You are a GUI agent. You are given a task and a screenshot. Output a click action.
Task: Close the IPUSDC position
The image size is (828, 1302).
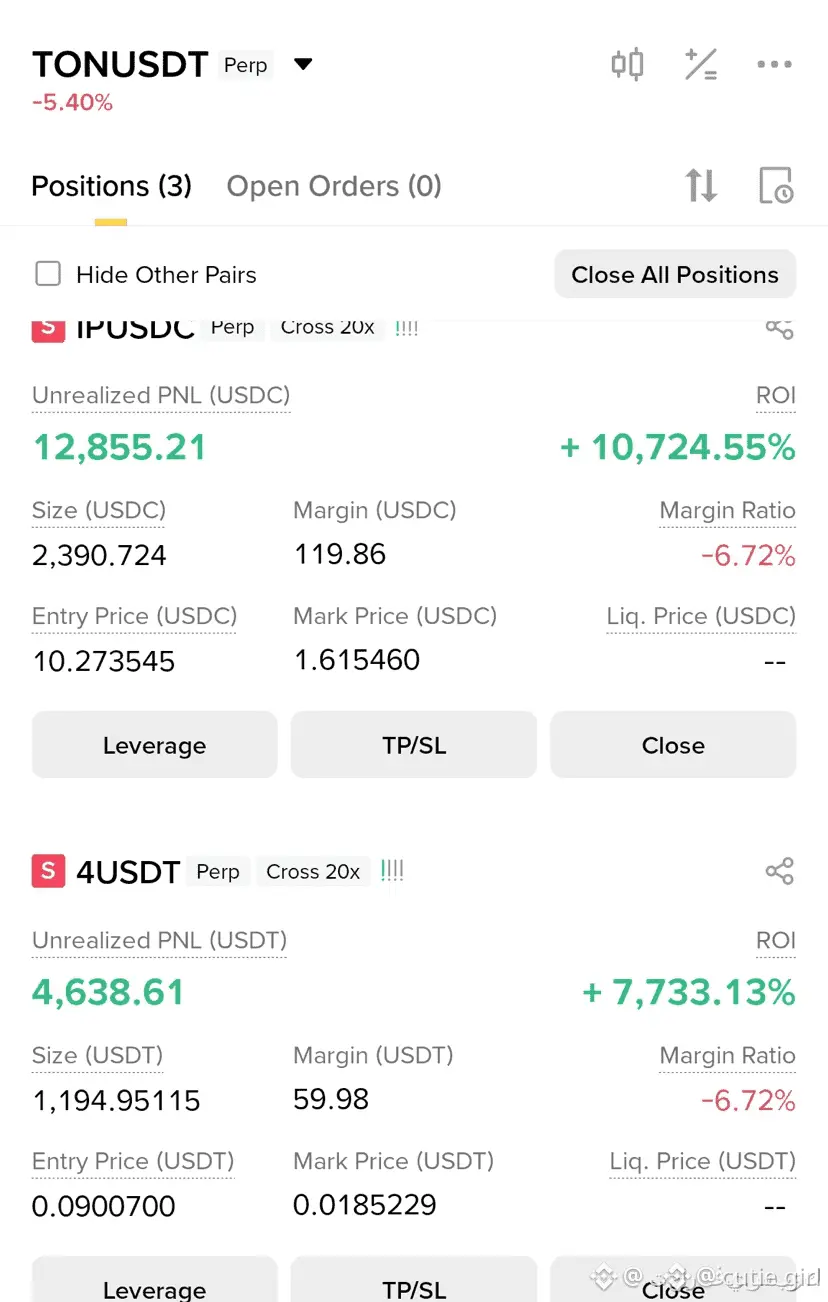[673, 745]
